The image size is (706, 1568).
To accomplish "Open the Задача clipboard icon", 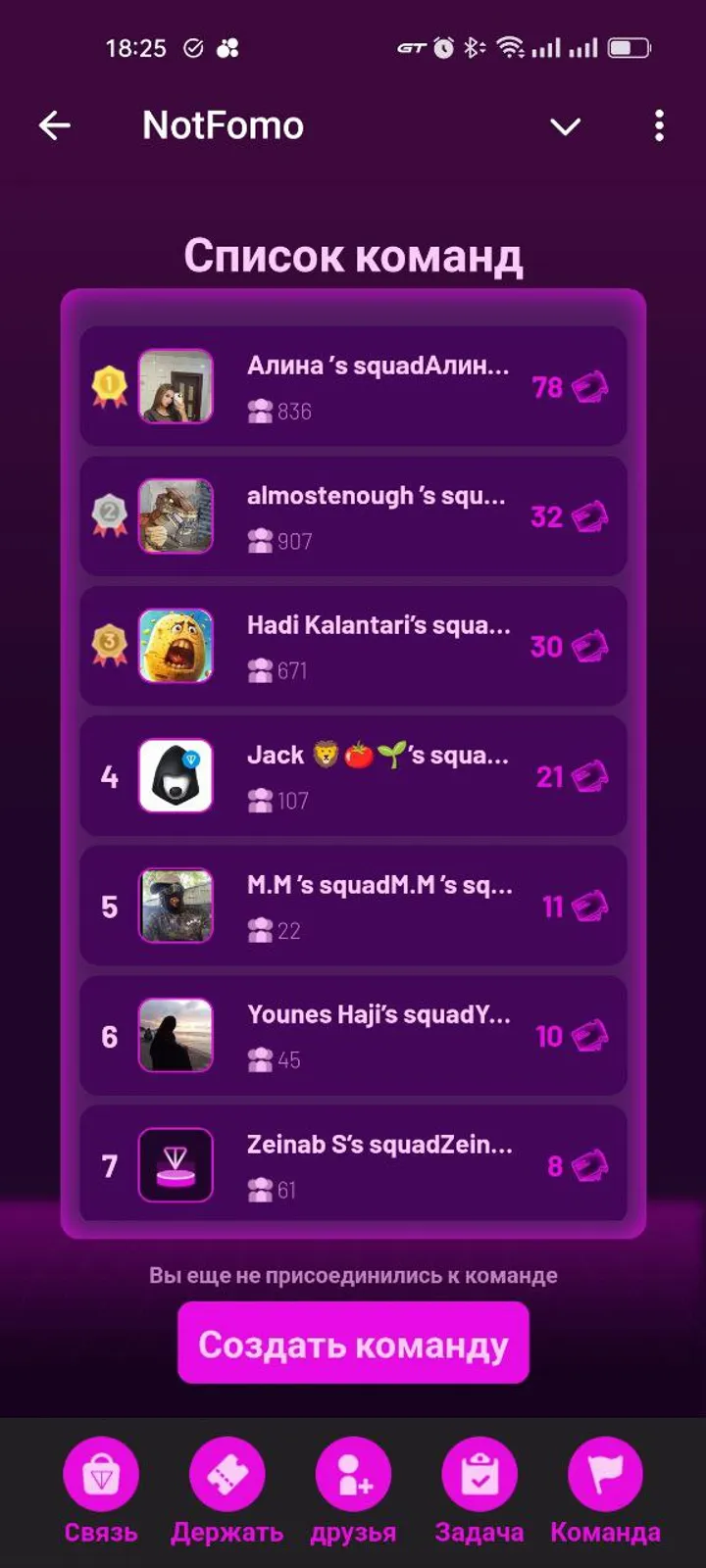I will point(479,1472).
